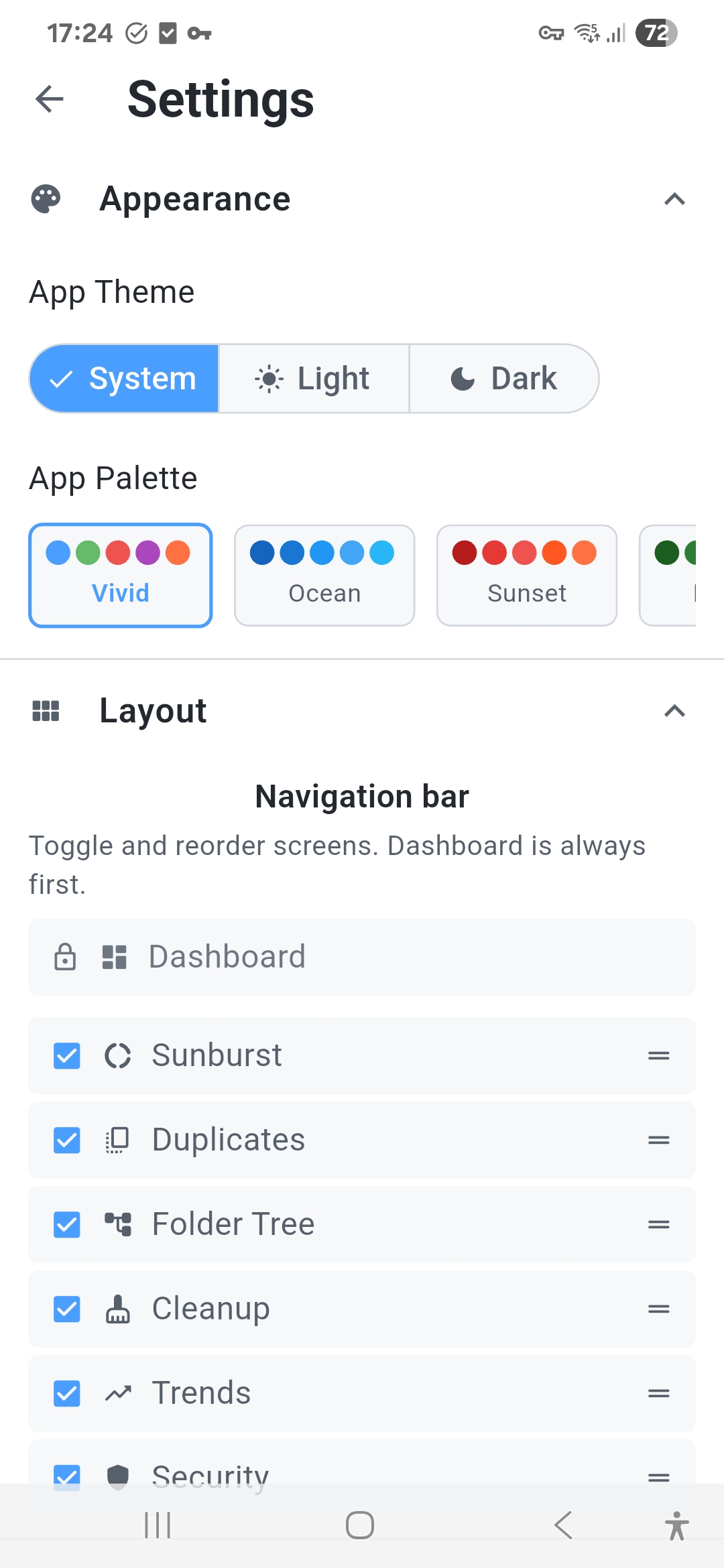
Task: Collapse the Layout section
Action: click(675, 712)
